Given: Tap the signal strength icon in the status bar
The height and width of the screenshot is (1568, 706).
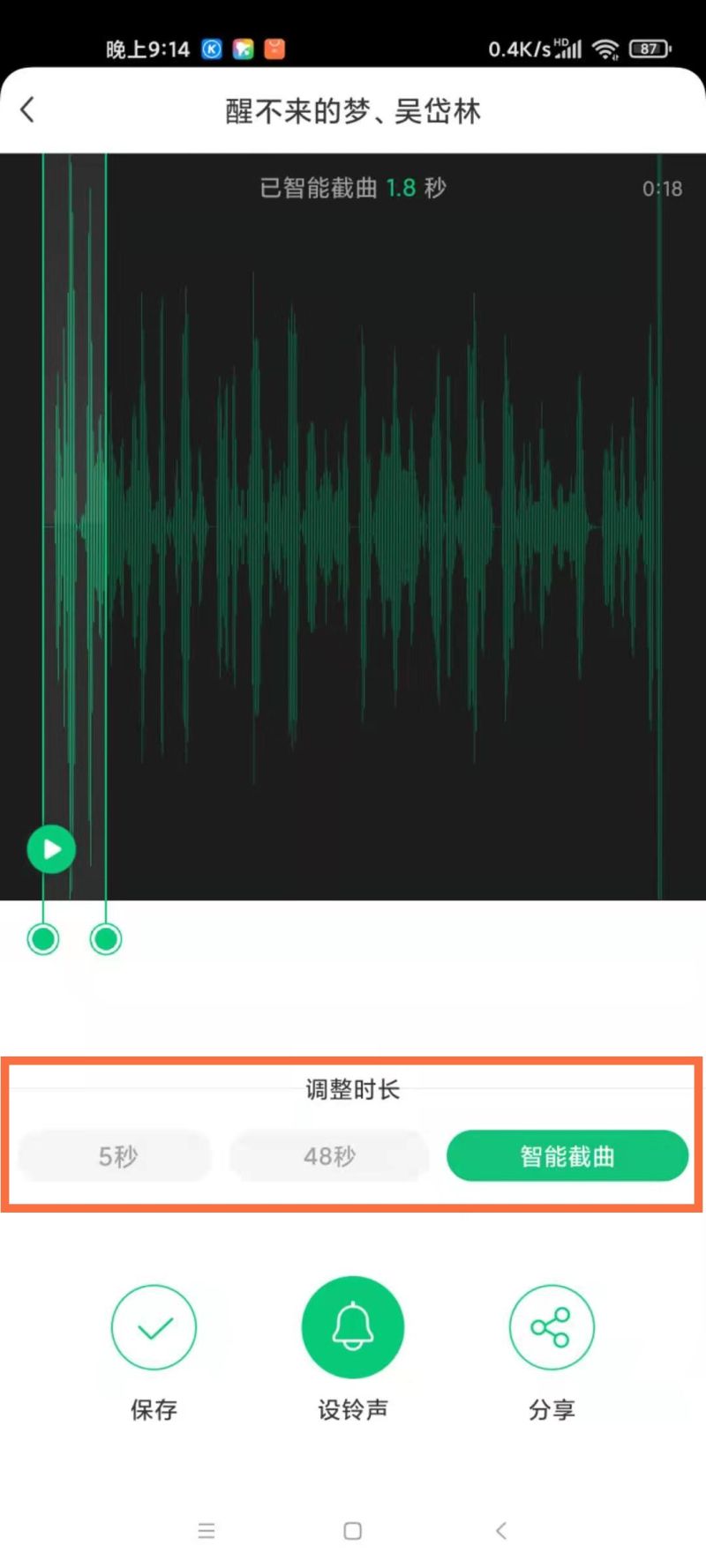Looking at the screenshot, I should click(x=568, y=49).
